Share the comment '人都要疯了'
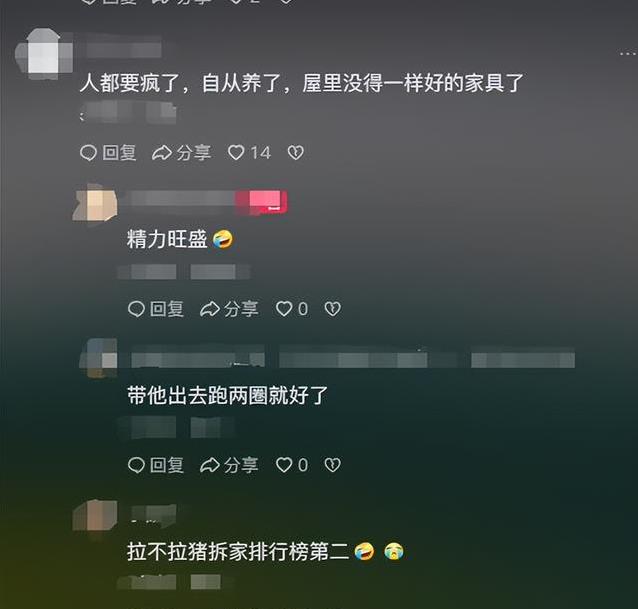 [x=181, y=152]
